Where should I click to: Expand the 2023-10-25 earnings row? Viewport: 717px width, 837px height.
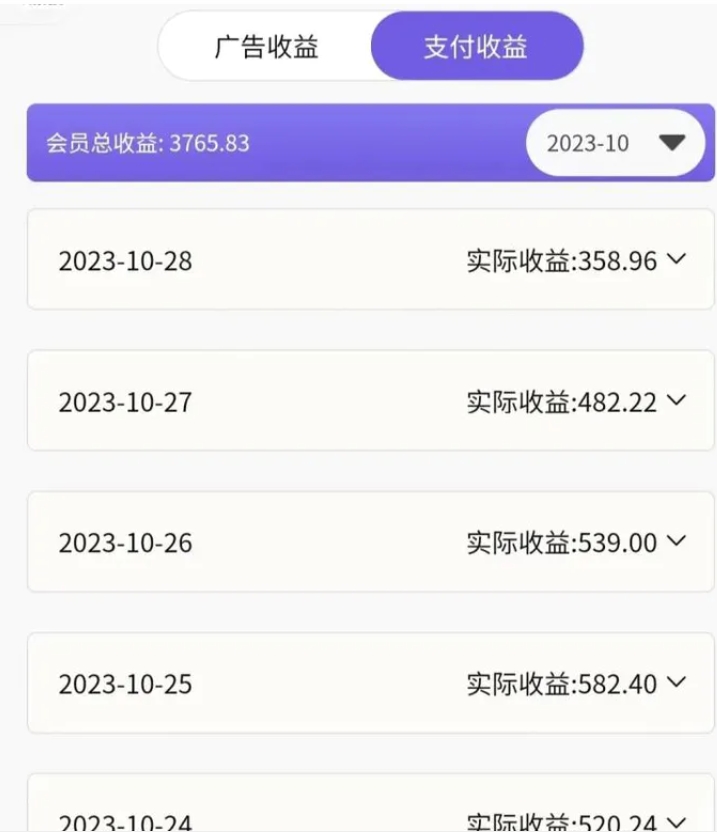tap(676, 683)
